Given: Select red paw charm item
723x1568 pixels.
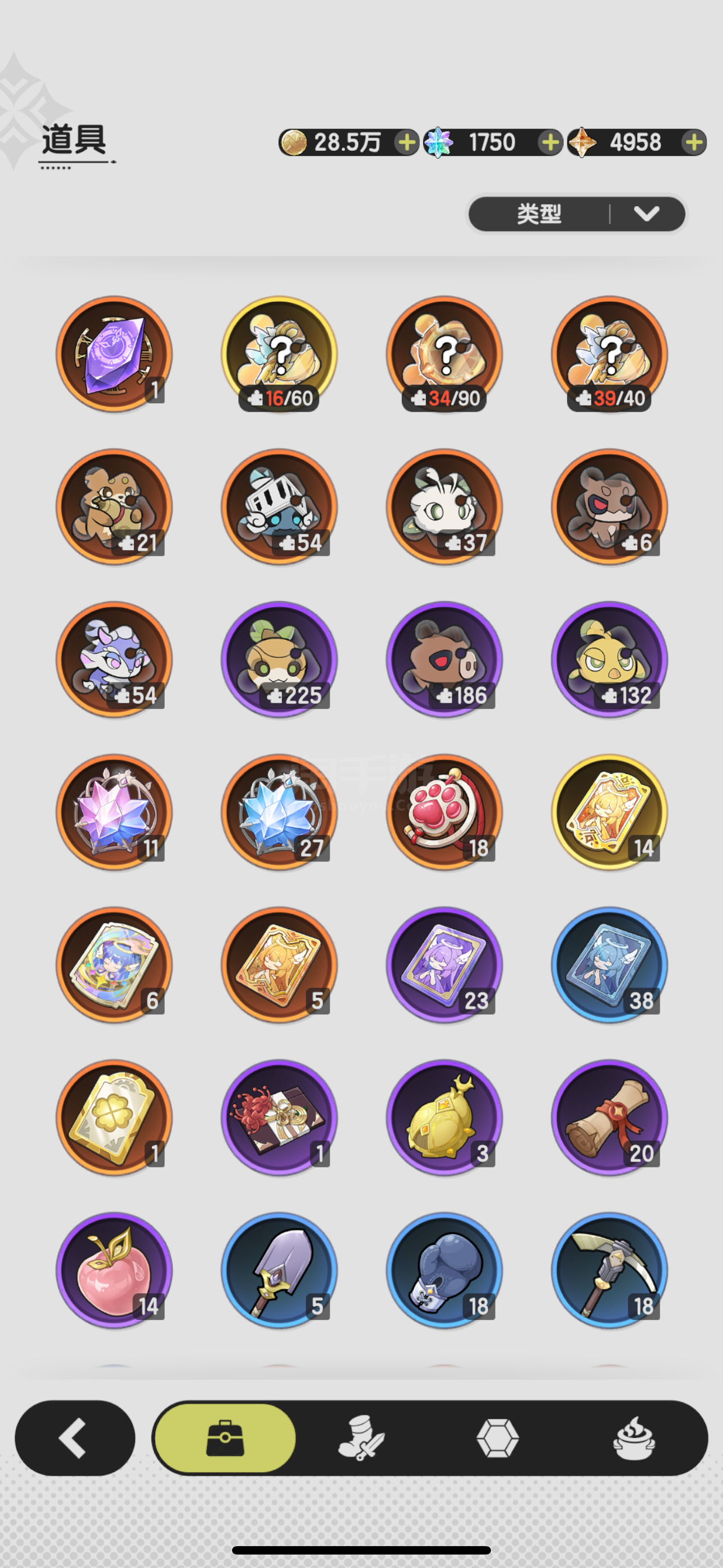Looking at the screenshot, I should pos(444,813).
